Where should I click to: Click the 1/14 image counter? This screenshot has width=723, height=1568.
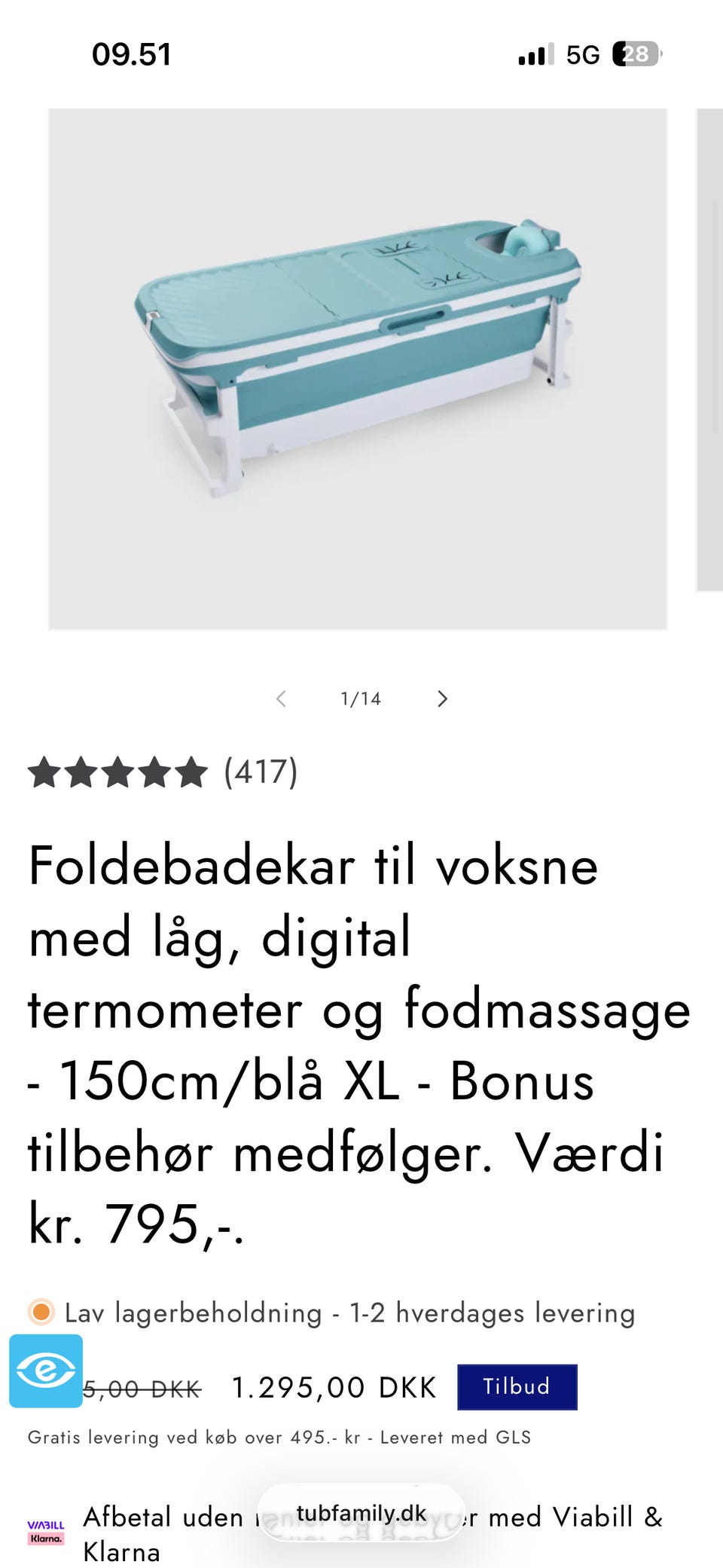[x=360, y=698]
